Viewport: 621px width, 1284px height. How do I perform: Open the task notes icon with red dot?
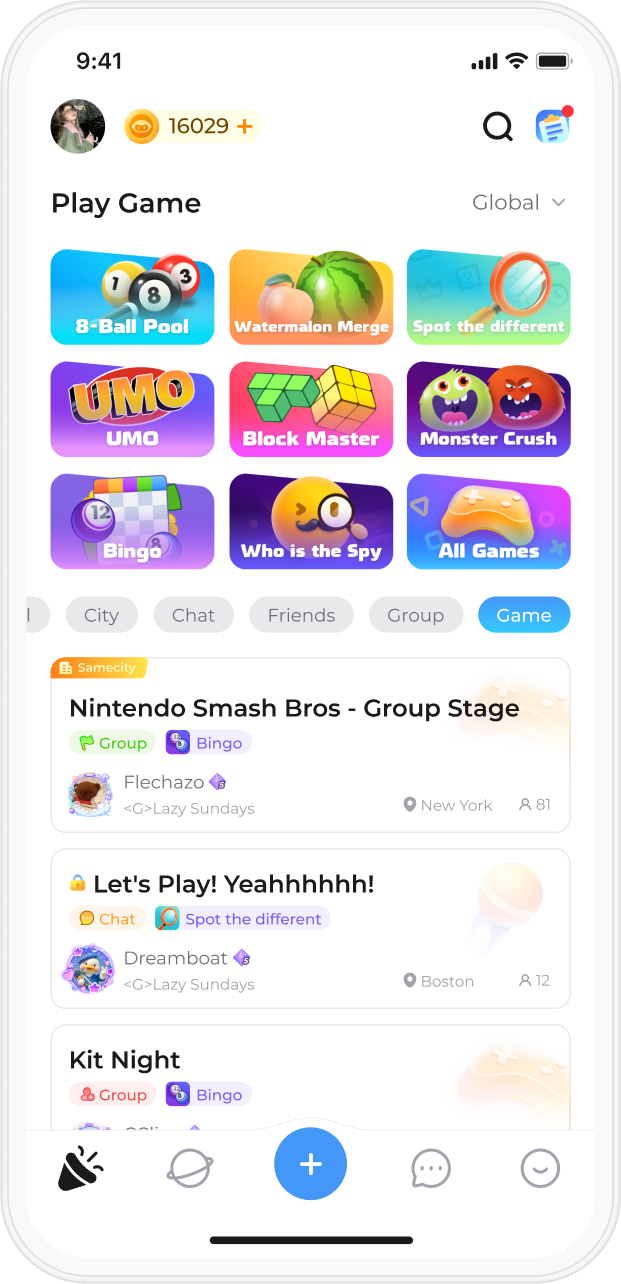coord(552,126)
